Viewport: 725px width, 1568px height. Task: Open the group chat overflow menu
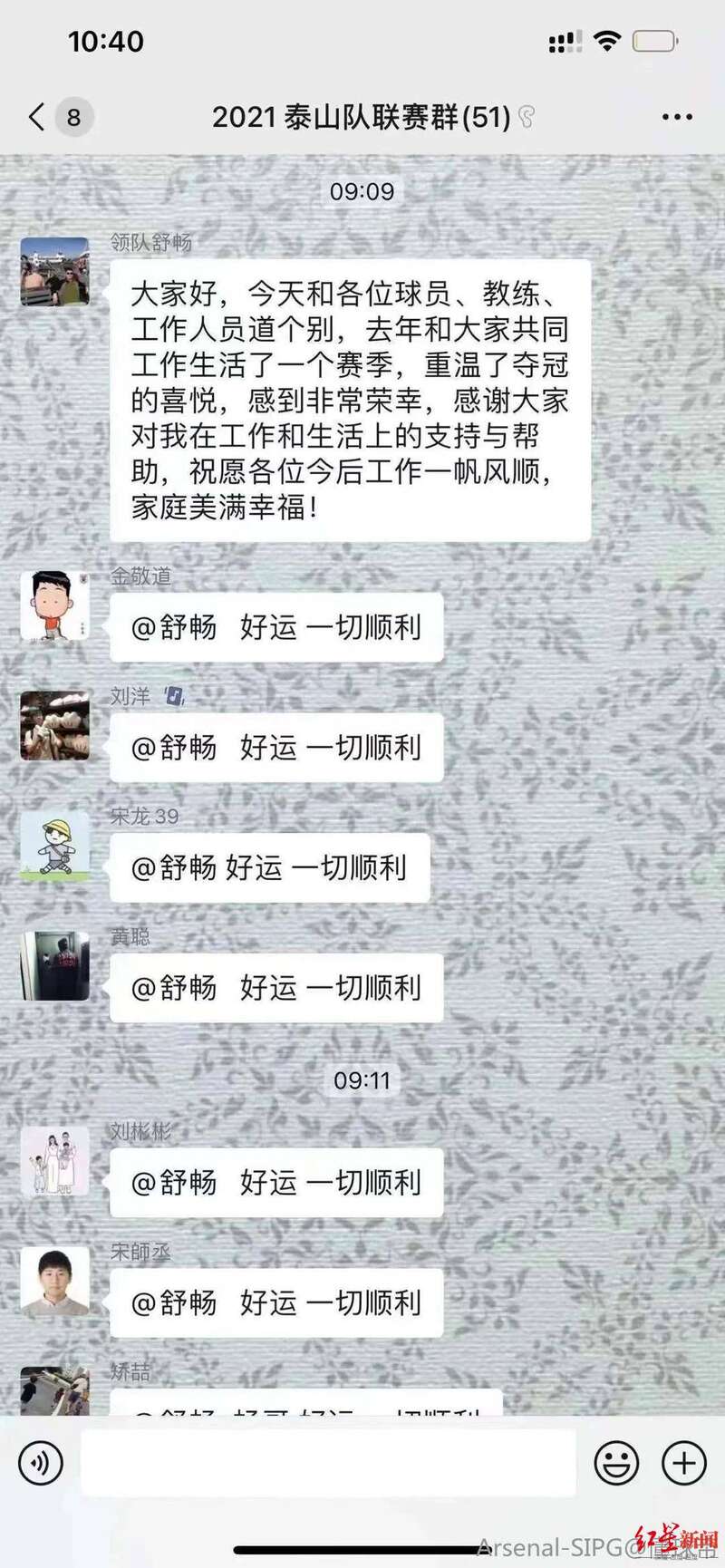pyautogui.click(x=677, y=117)
